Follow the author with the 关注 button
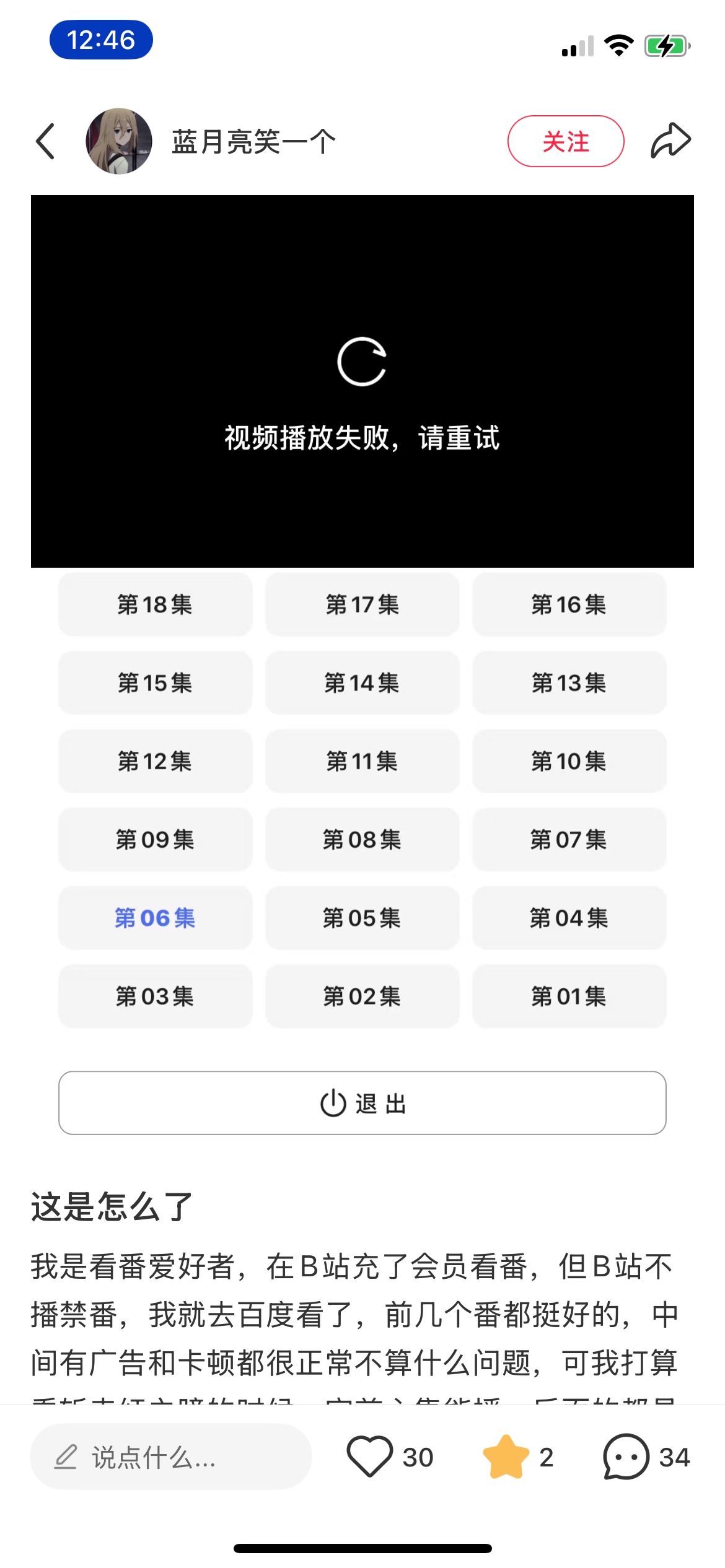Image resolution: width=725 pixels, height=1568 pixels. 566,141
